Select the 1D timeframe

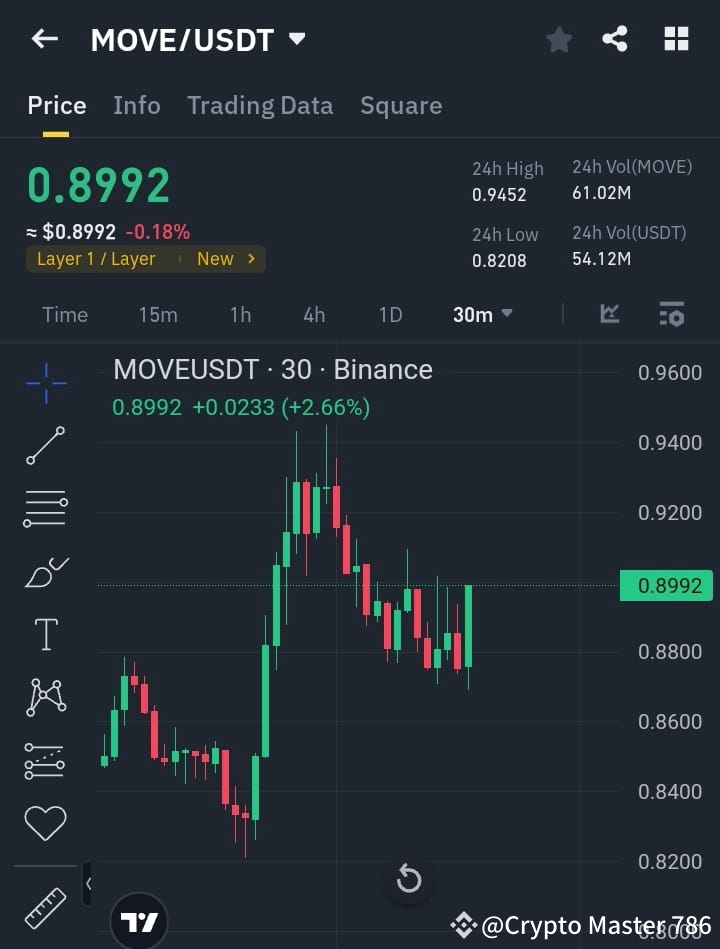coord(390,314)
